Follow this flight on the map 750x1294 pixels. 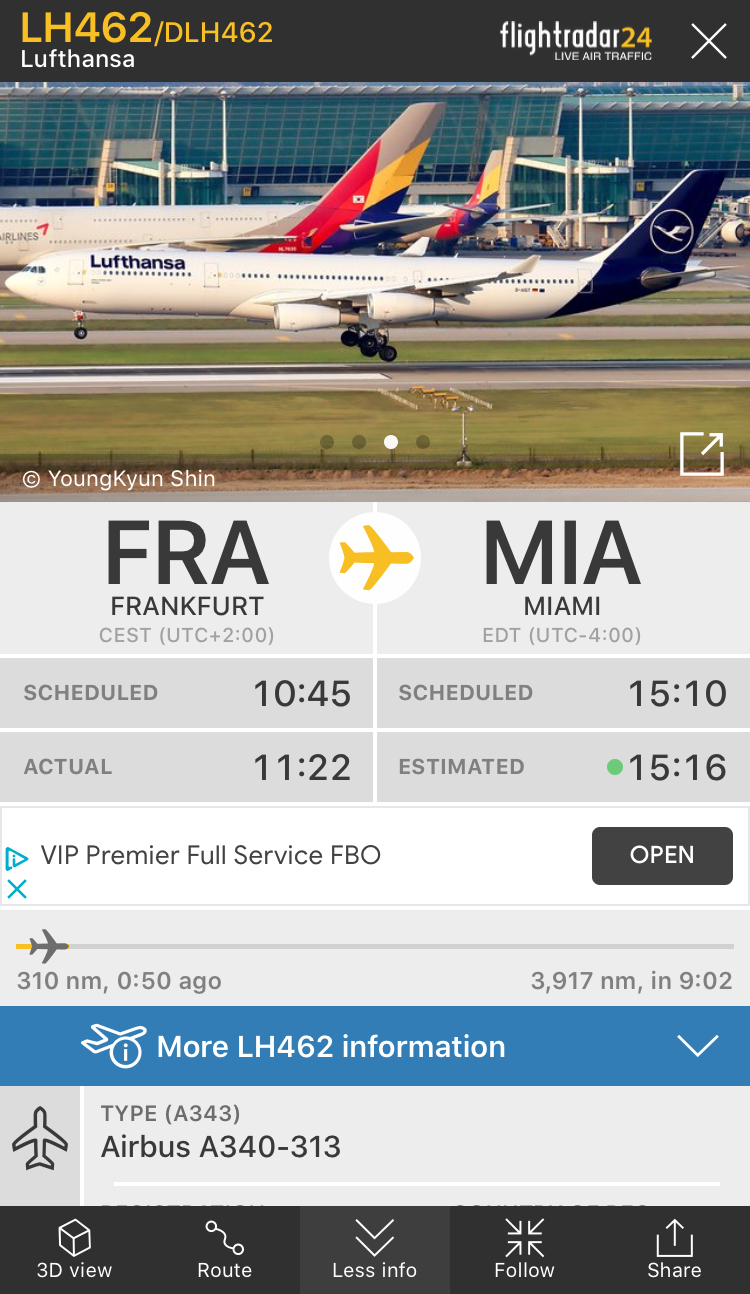[524, 1249]
